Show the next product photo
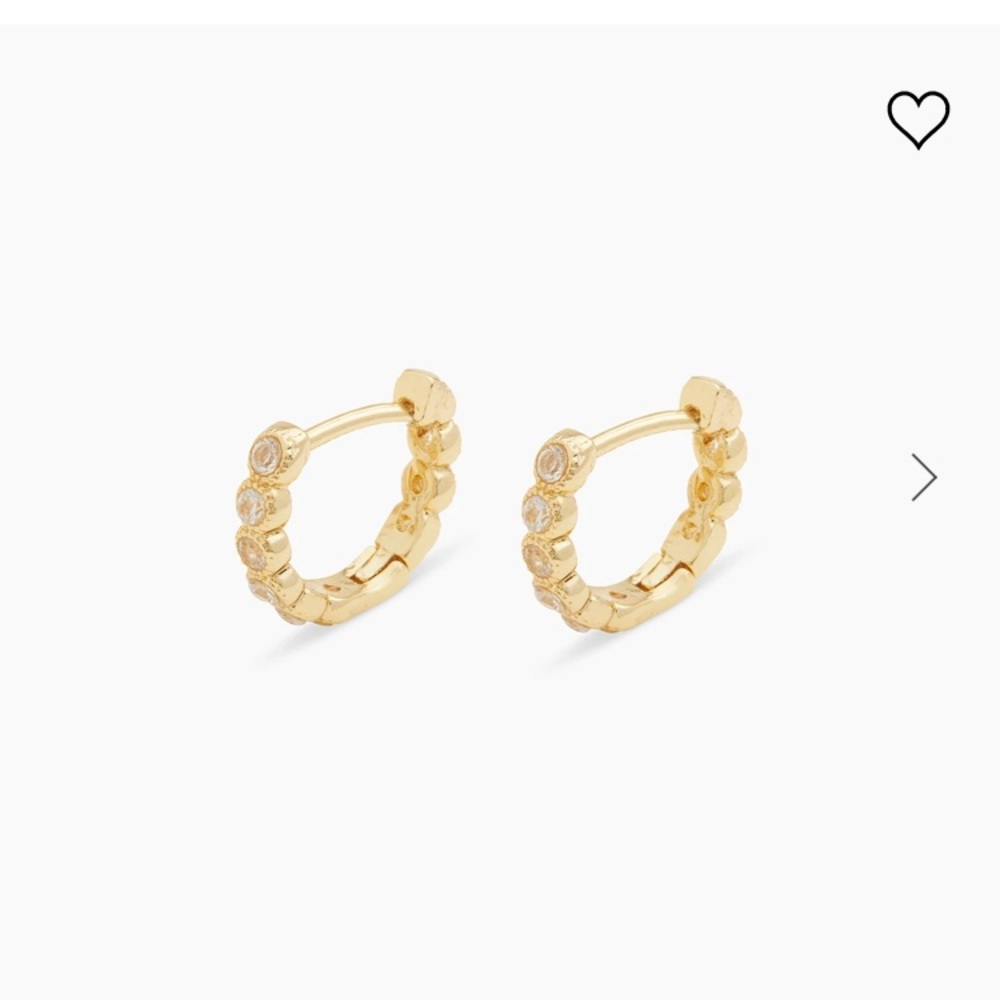1000x1000 pixels. [x=924, y=477]
